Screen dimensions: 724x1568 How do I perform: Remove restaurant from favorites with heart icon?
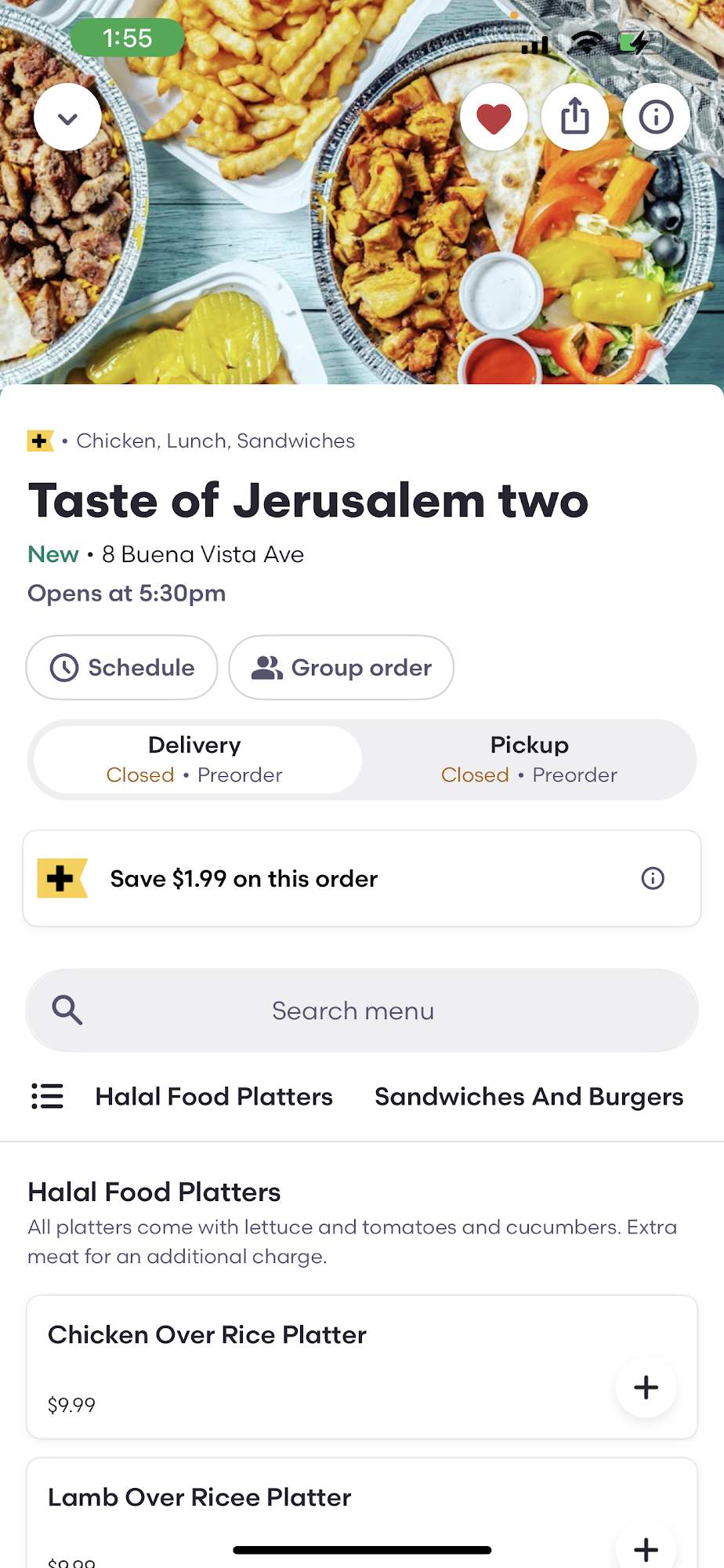[494, 118]
